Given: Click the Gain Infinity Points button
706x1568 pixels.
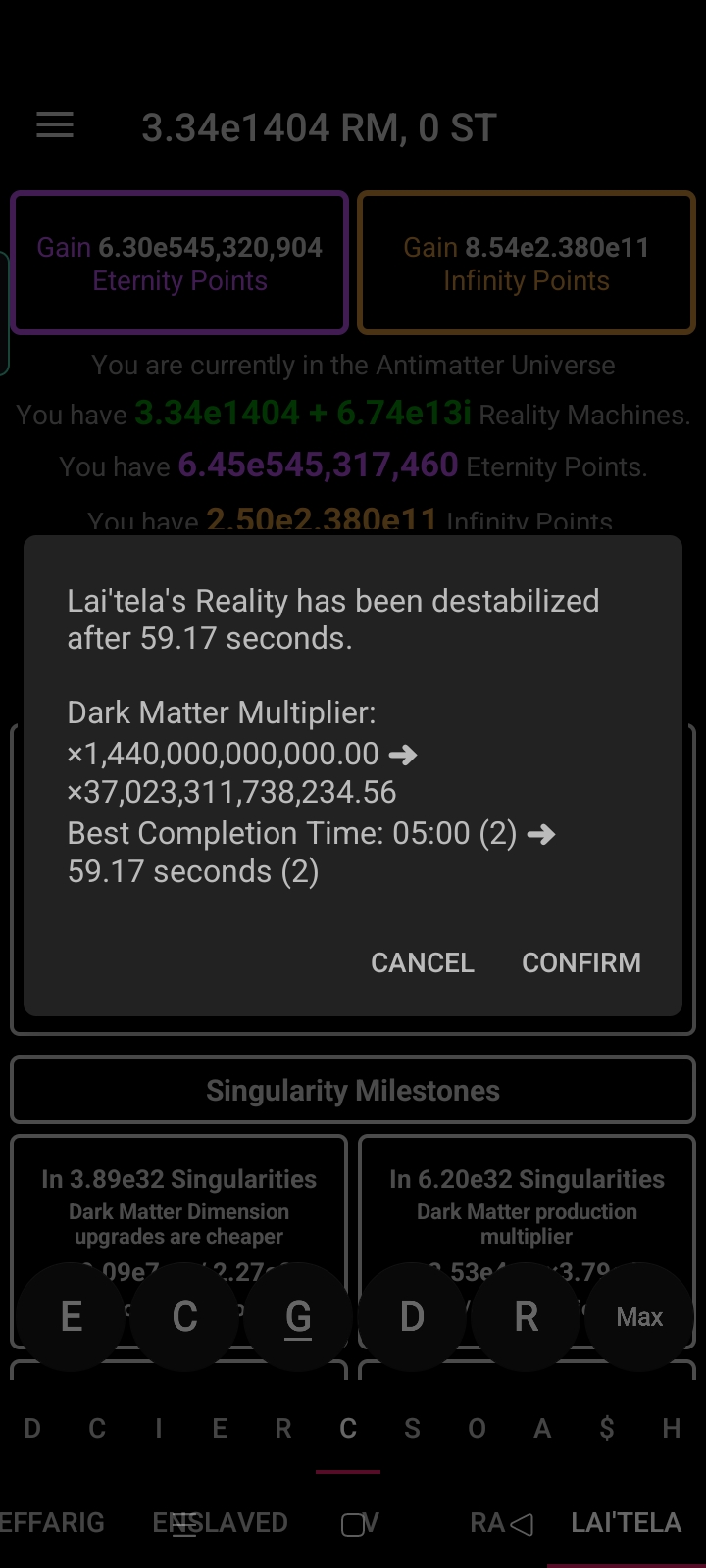Looking at the screenshot, I should click(526, 262).
